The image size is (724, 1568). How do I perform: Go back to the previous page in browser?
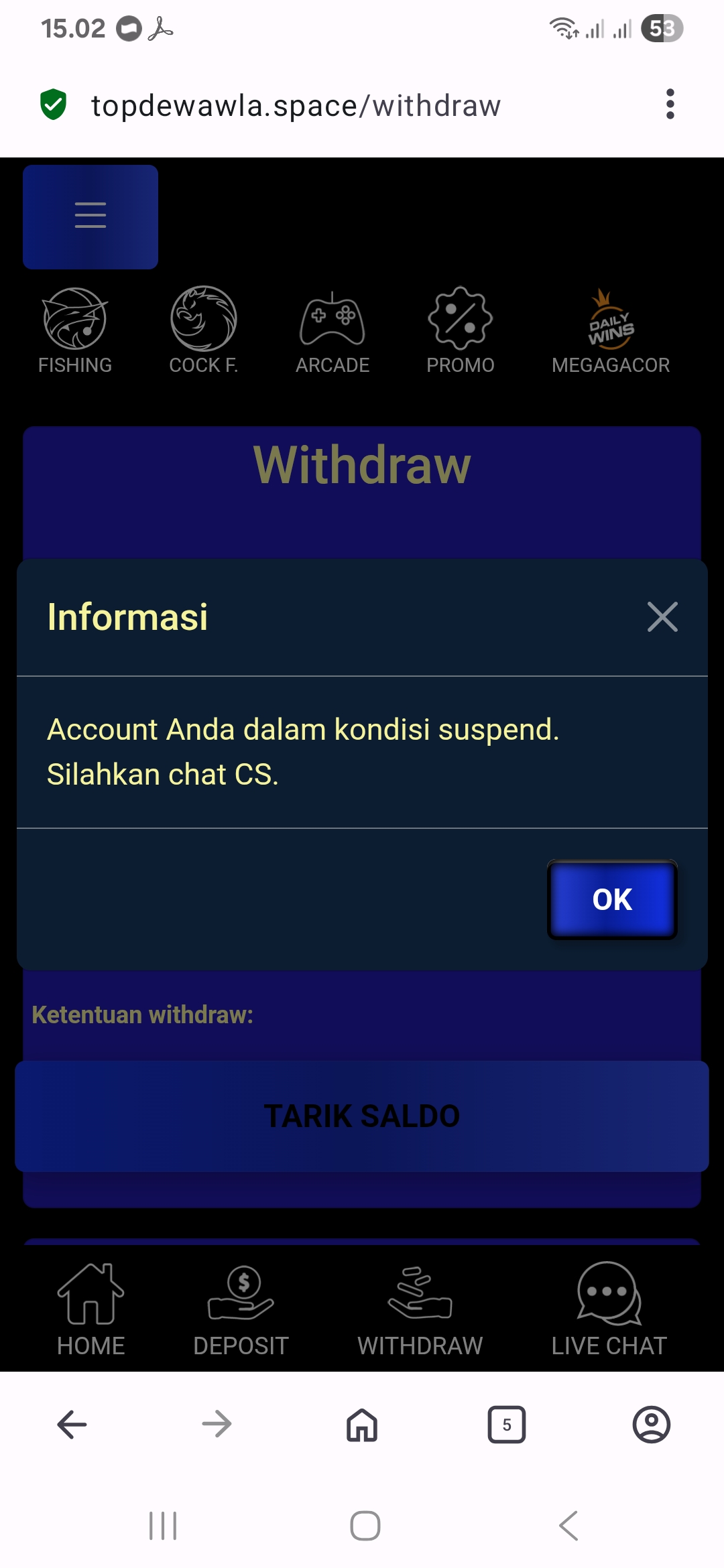72,1424
